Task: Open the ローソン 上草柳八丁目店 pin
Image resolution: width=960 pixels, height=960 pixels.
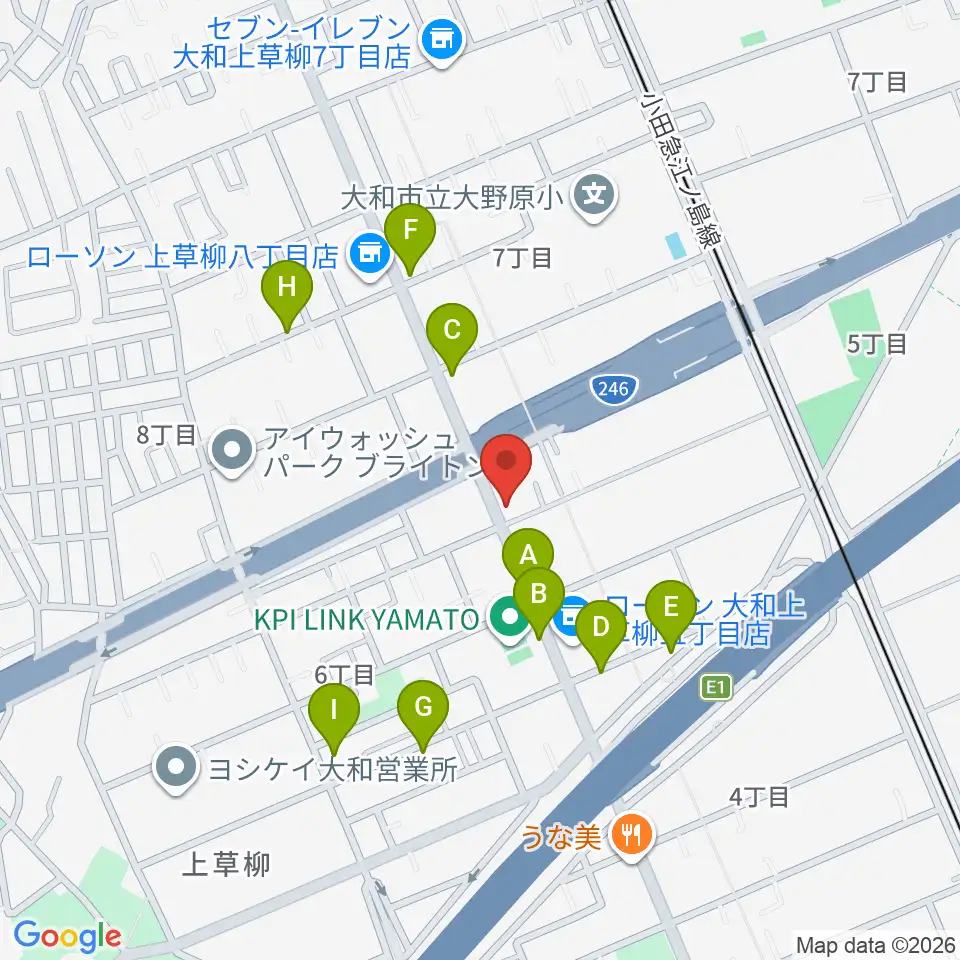Action: (370, 255)
